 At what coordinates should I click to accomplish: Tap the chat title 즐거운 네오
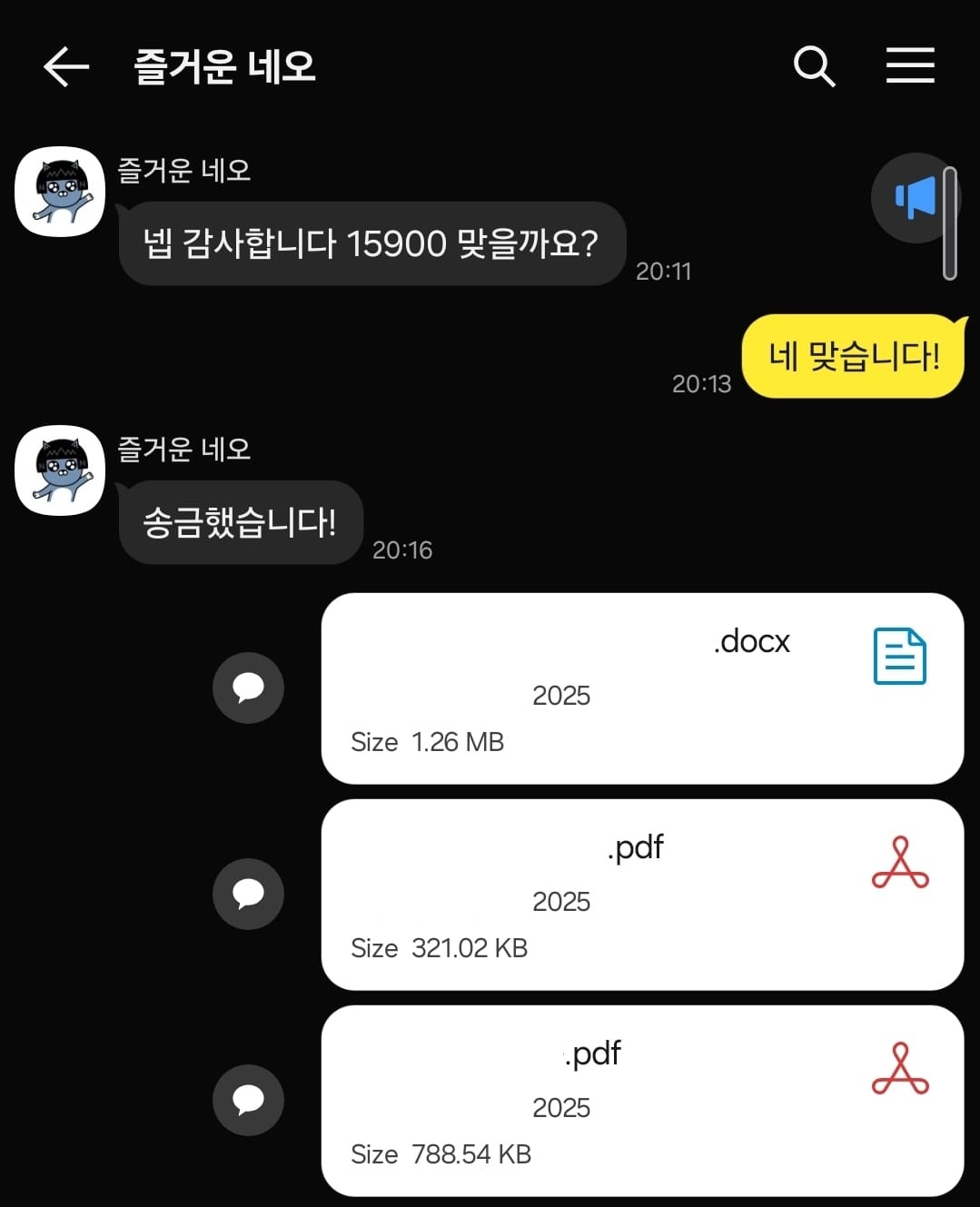pos(221,67)
